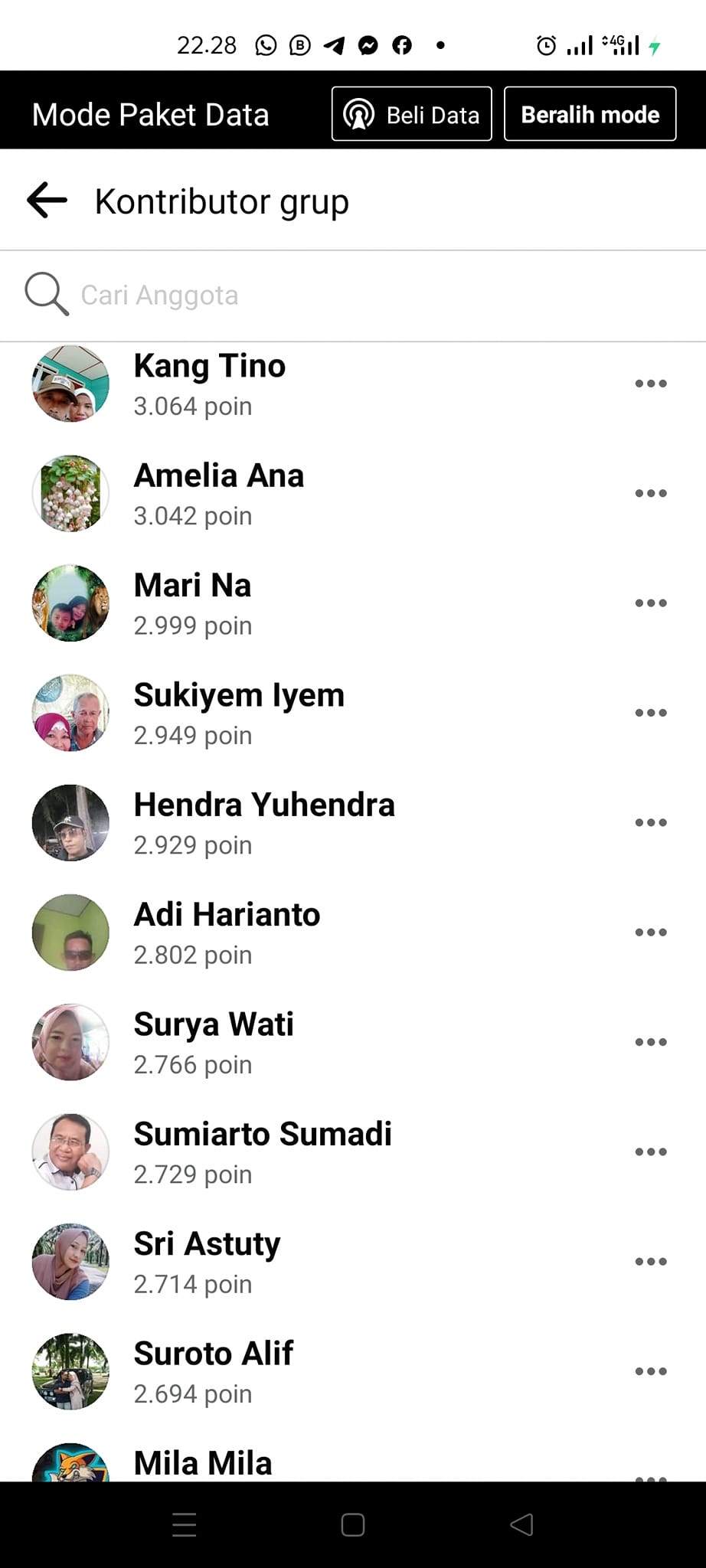The width and height of the screenshot is (706, 1568).
Task: Show the options menu for Mari Na
Action: pyautogui.click(x=651, y=603)
